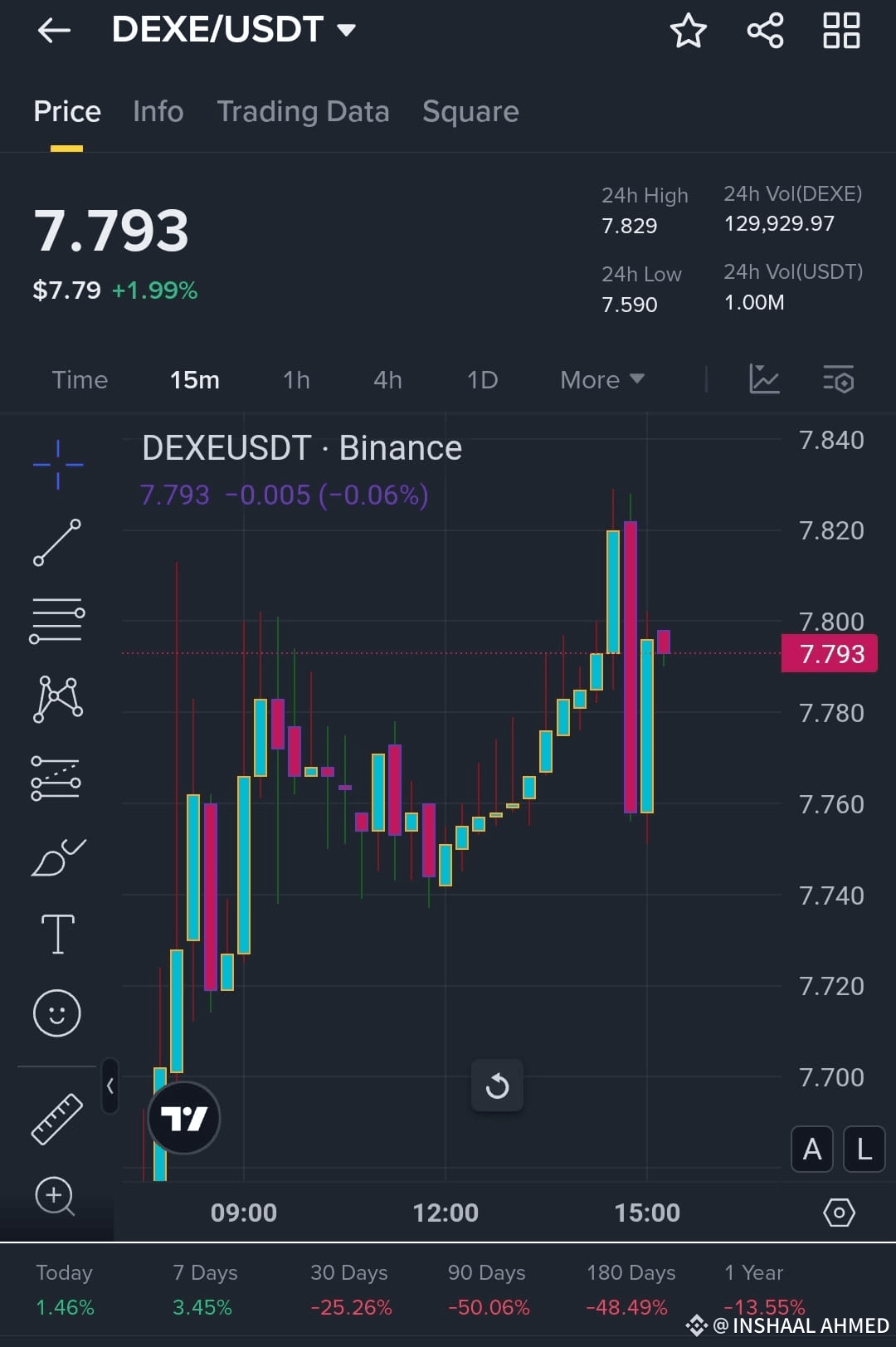Select the crosshair cursor tool

pyautogui.click(x=56, y=465)
